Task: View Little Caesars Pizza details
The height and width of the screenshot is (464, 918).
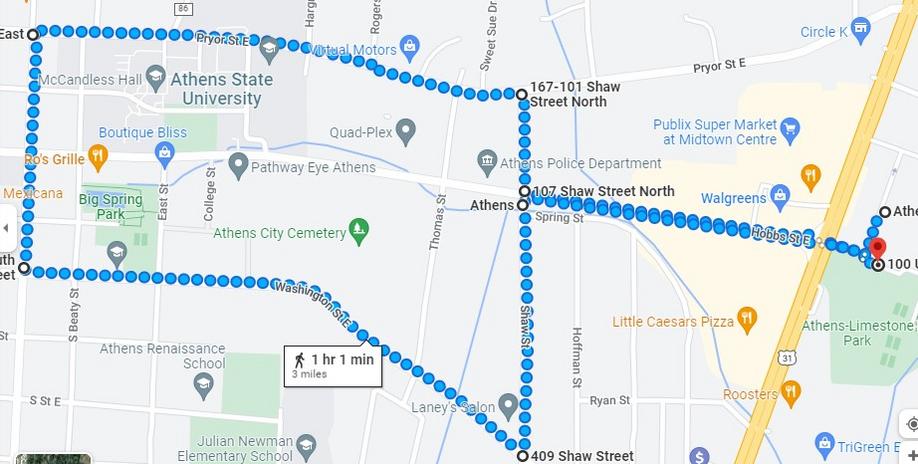Action: [x=746, y=319]
